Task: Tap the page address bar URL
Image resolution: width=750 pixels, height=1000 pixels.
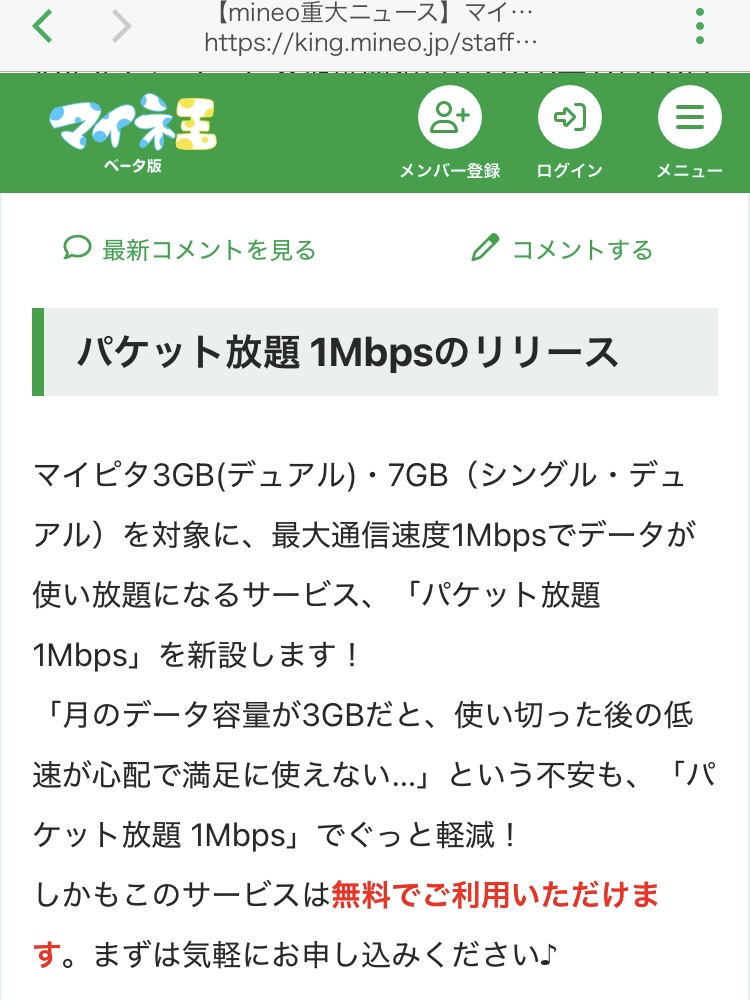Action: 372,43
